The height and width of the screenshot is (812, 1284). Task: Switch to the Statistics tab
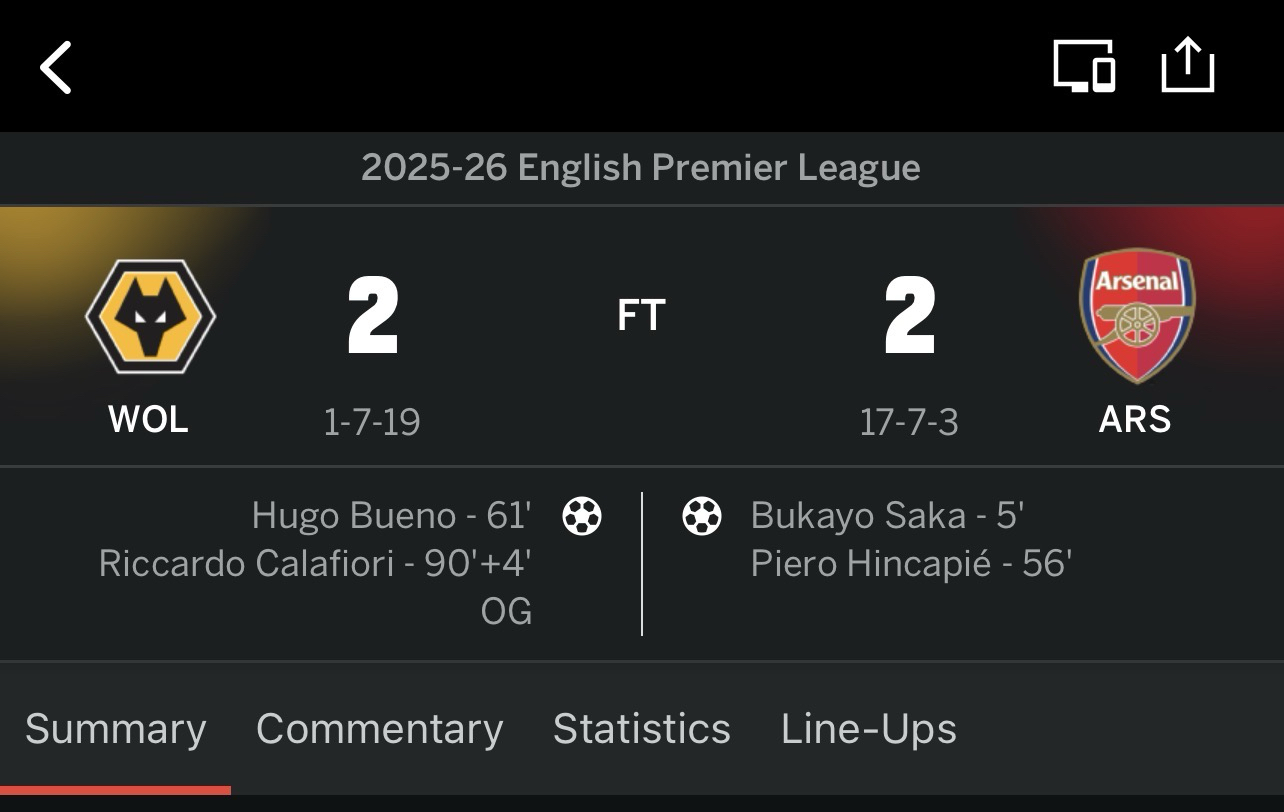click(x=642, y=729)
